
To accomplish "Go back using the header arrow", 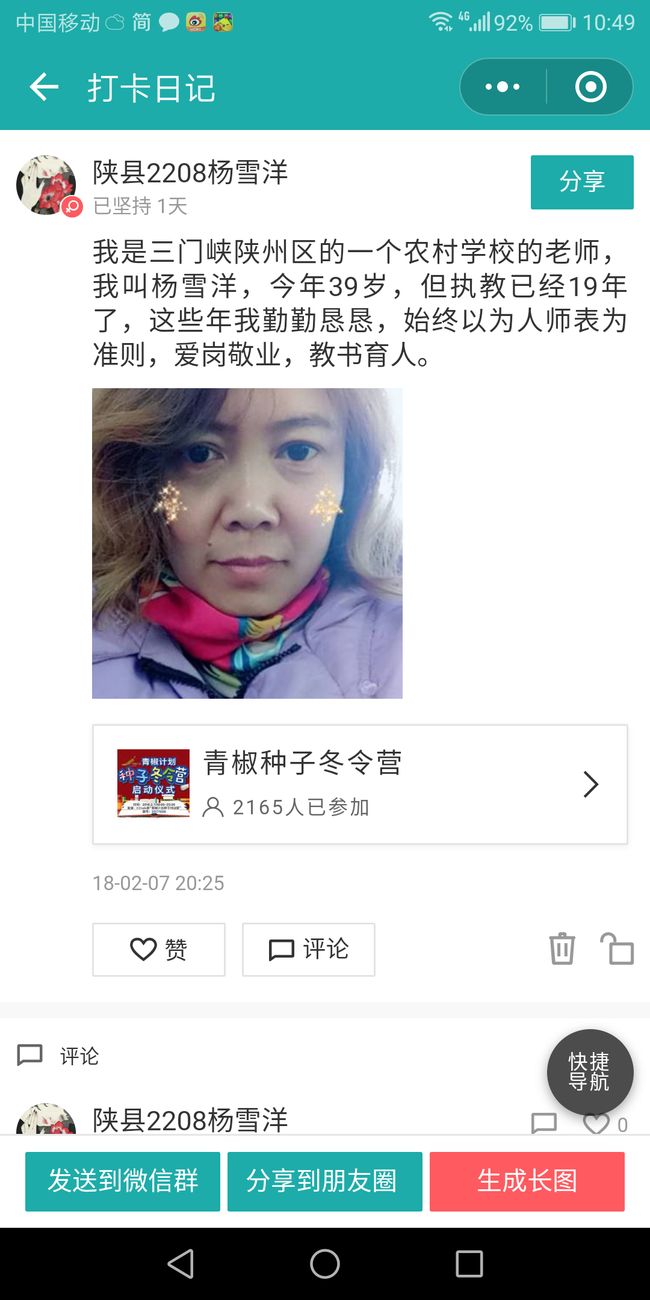I will click(44, 88).
